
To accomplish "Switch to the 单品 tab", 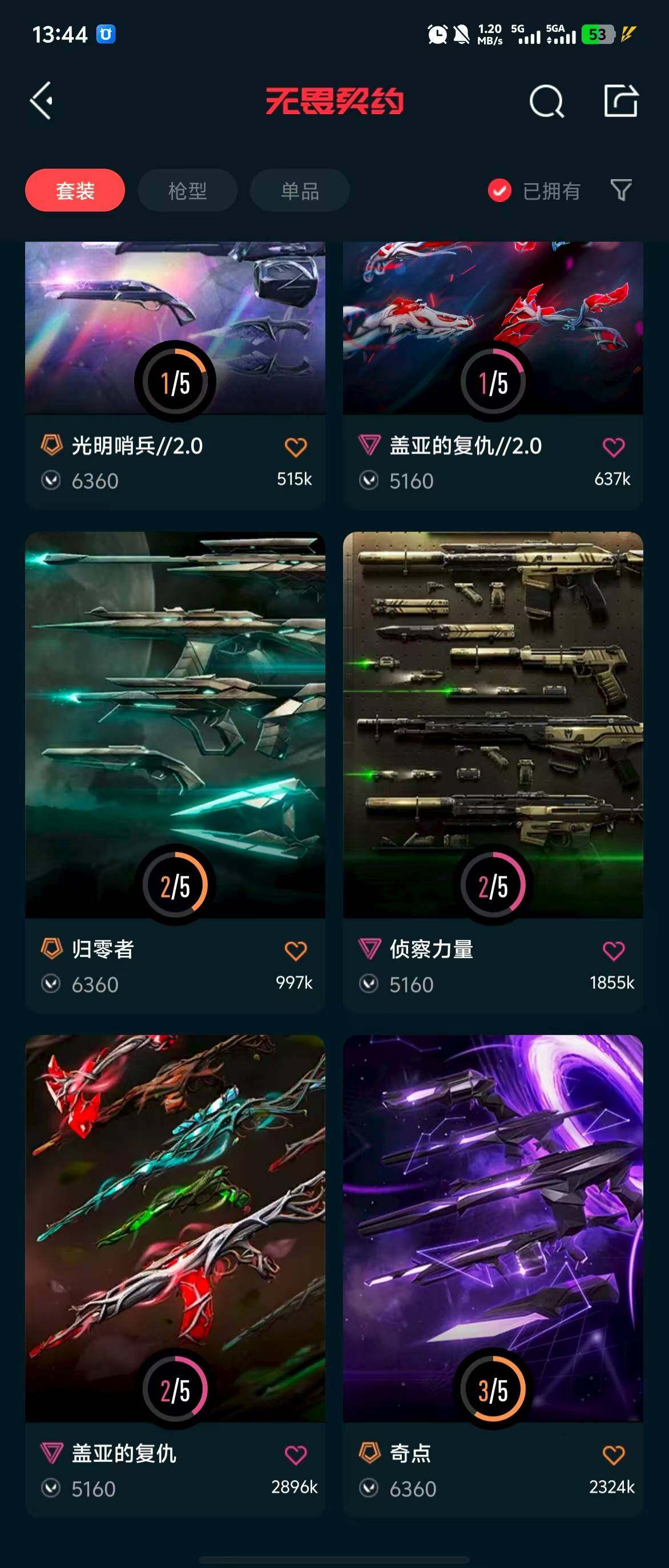I will click(300, 191).
